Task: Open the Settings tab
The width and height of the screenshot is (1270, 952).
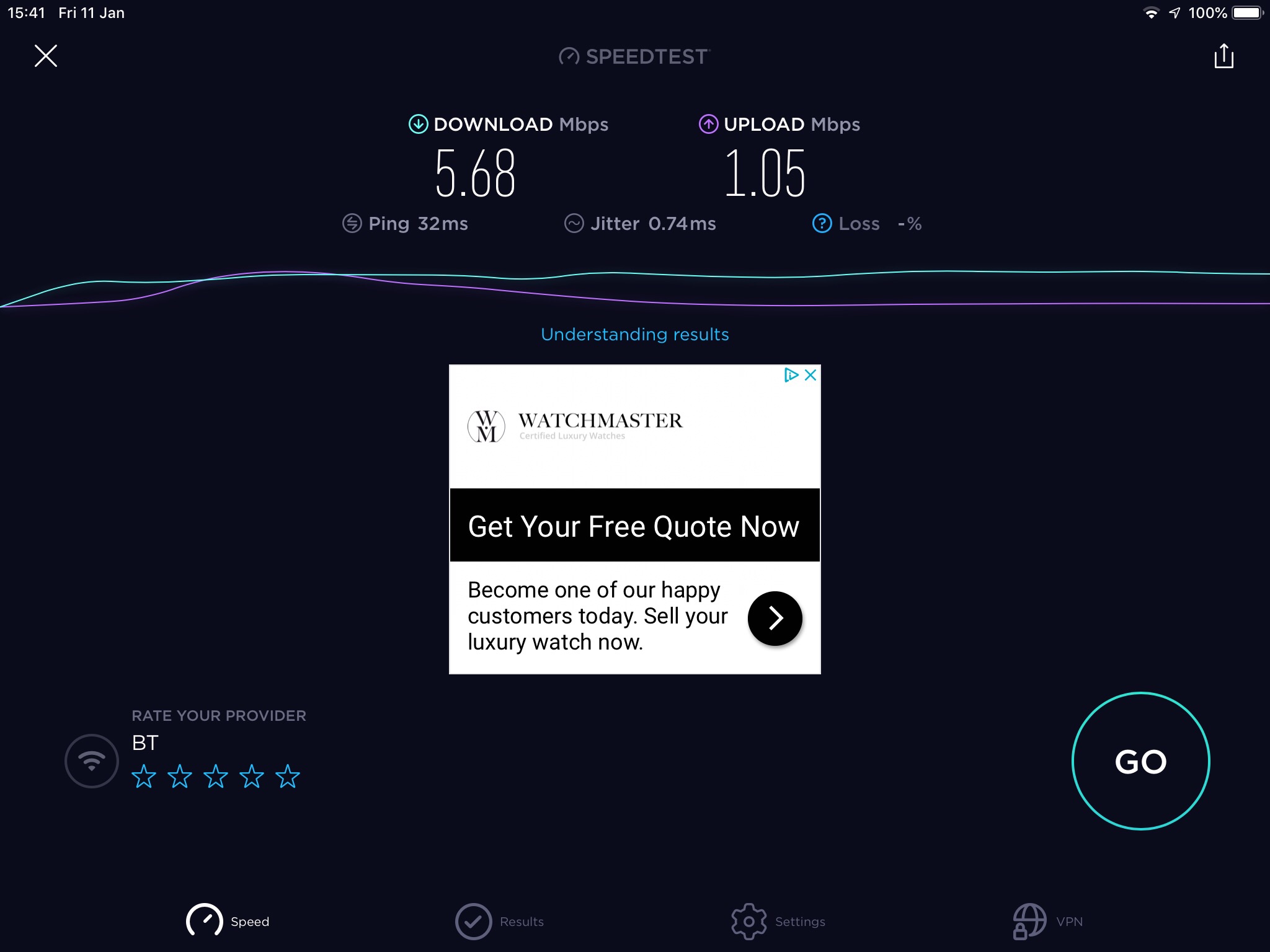Action: [x=778, y=922]
